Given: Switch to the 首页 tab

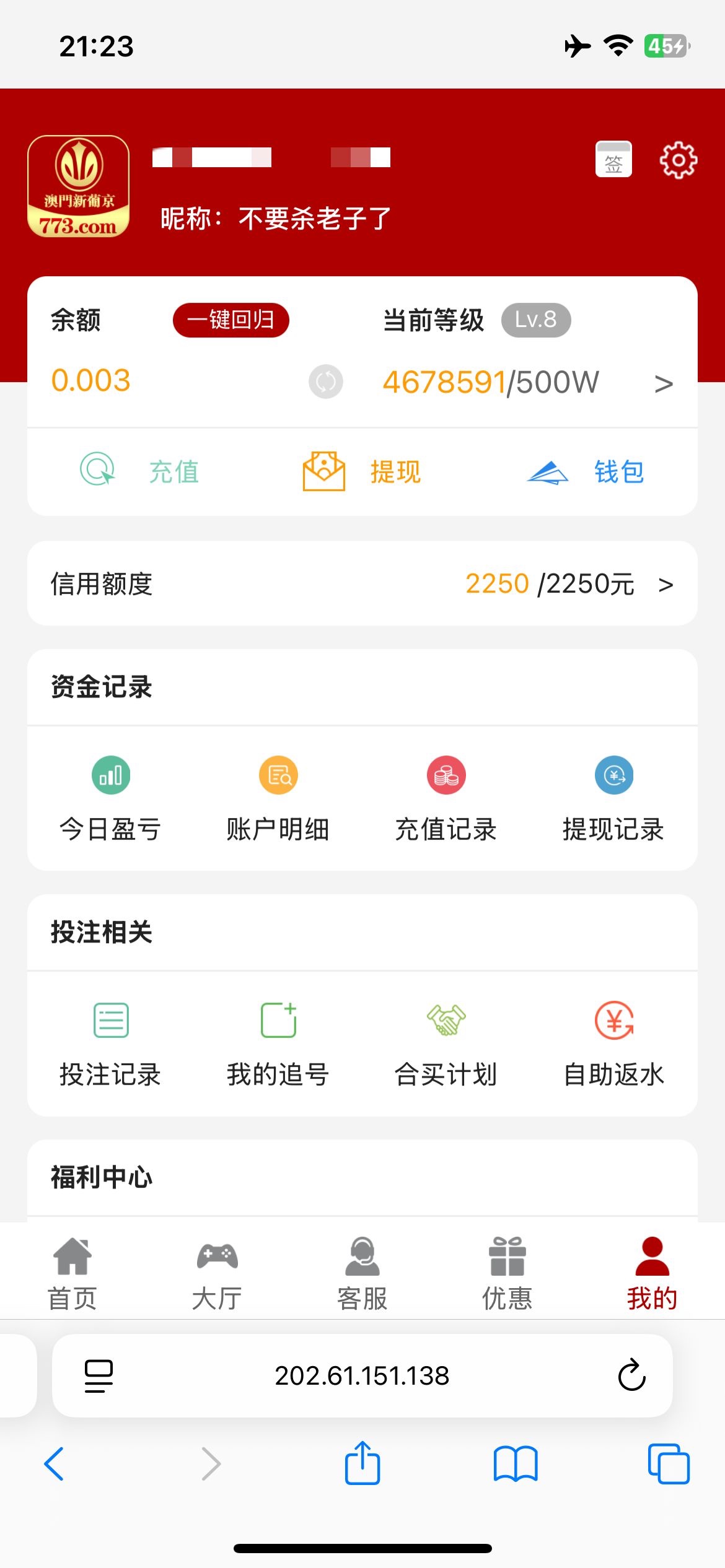Looking at the screenshot, I should pyautogui.click(x=72, y=1273).
